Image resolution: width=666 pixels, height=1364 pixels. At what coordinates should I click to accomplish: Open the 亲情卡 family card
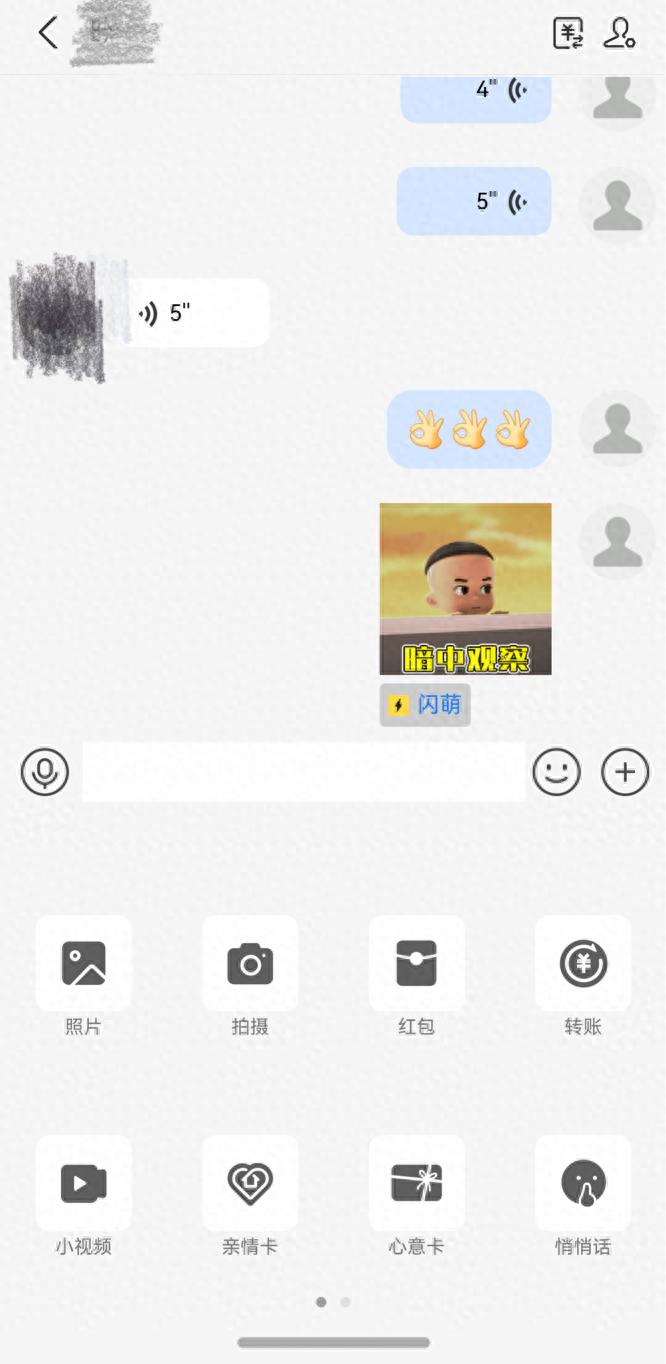250,1184
